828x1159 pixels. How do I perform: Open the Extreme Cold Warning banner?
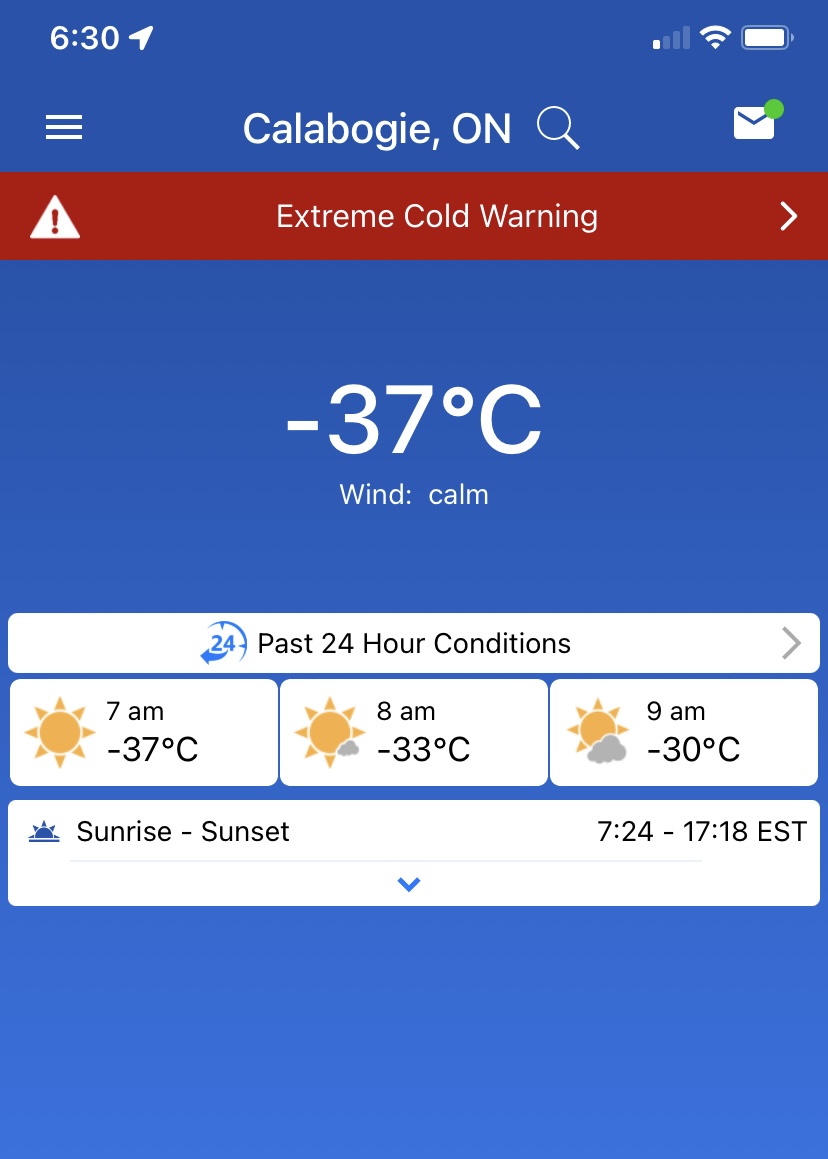(414, 216)
